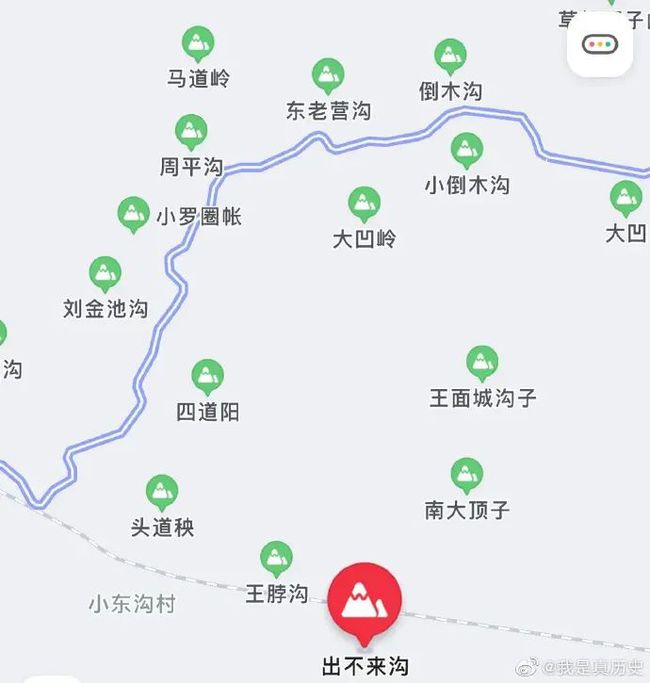Viewport: 650px width, 683px height.
Task: Select the 马道岭 mountain marker
Action: click(x=198, y=44)
